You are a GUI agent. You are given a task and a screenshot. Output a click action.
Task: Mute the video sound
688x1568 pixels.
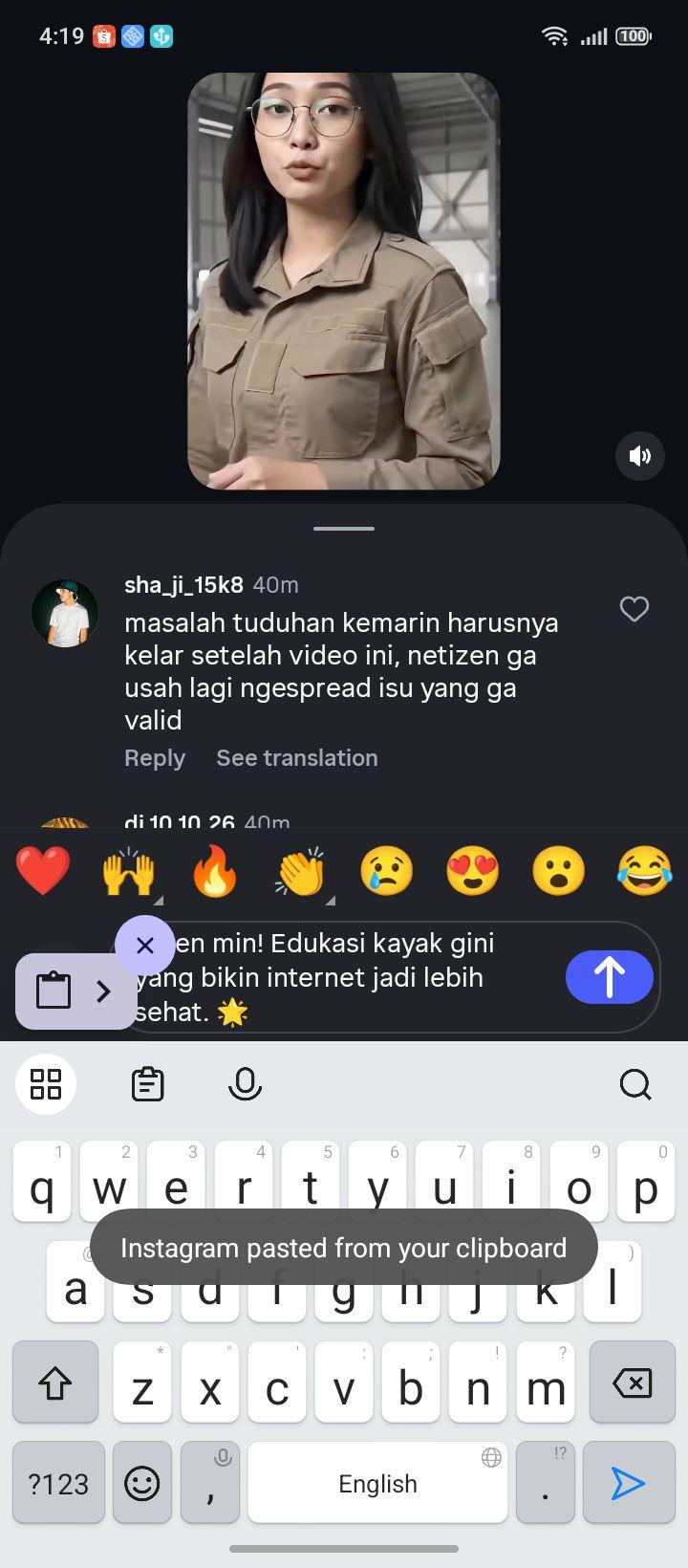click(639, 455)
